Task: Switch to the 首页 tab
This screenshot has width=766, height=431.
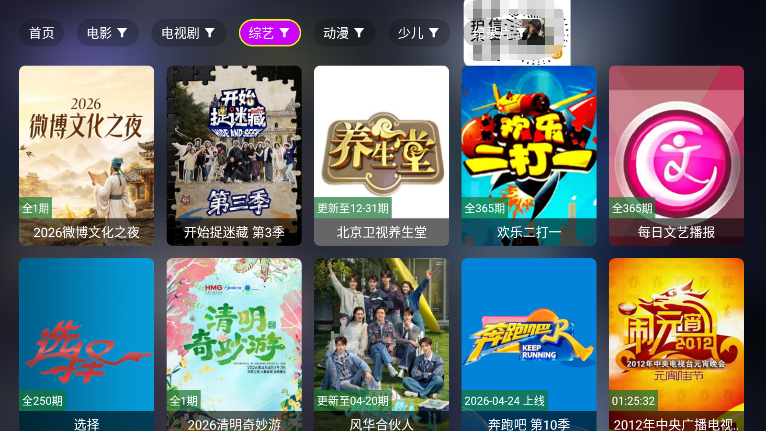Action: (x=41, y=33)
